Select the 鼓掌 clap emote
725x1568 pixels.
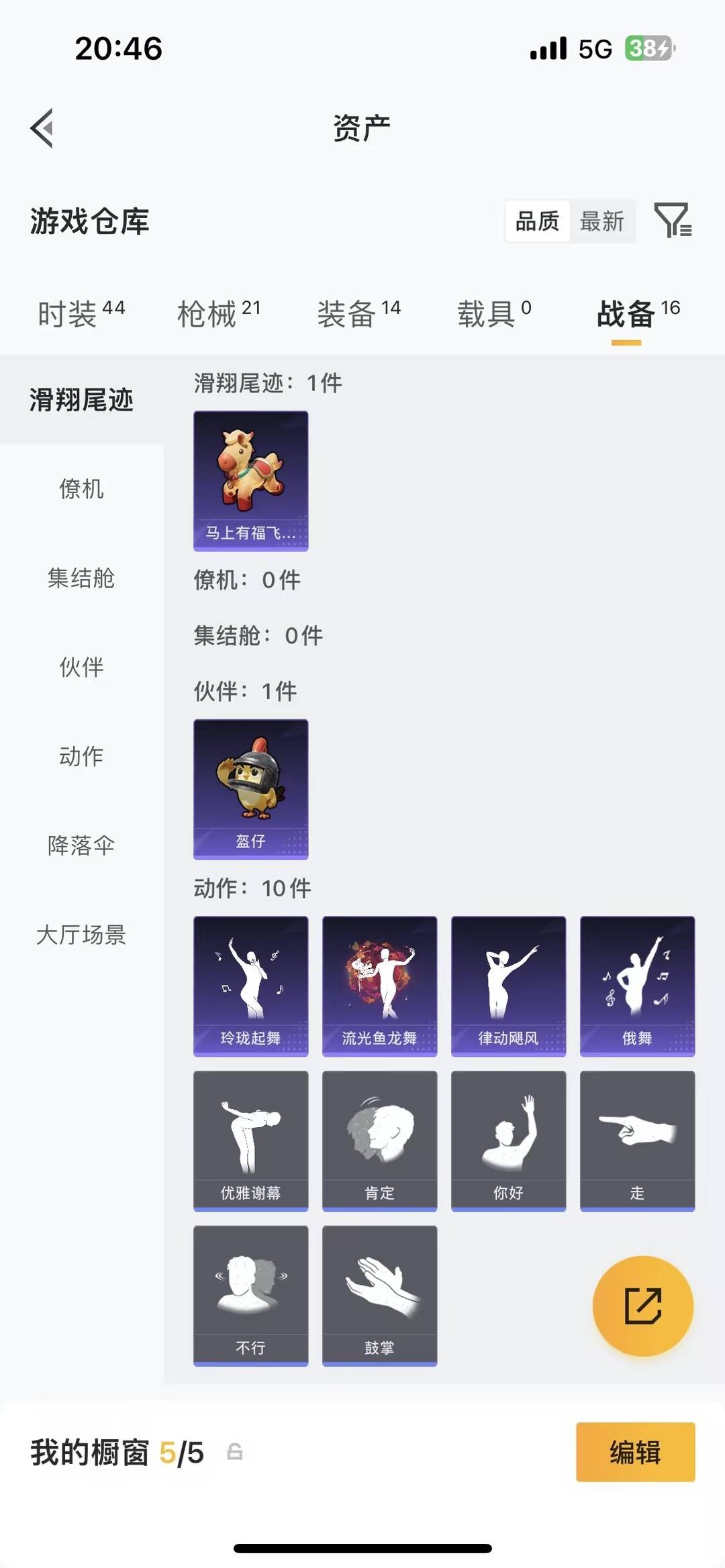coord(379,1295)
